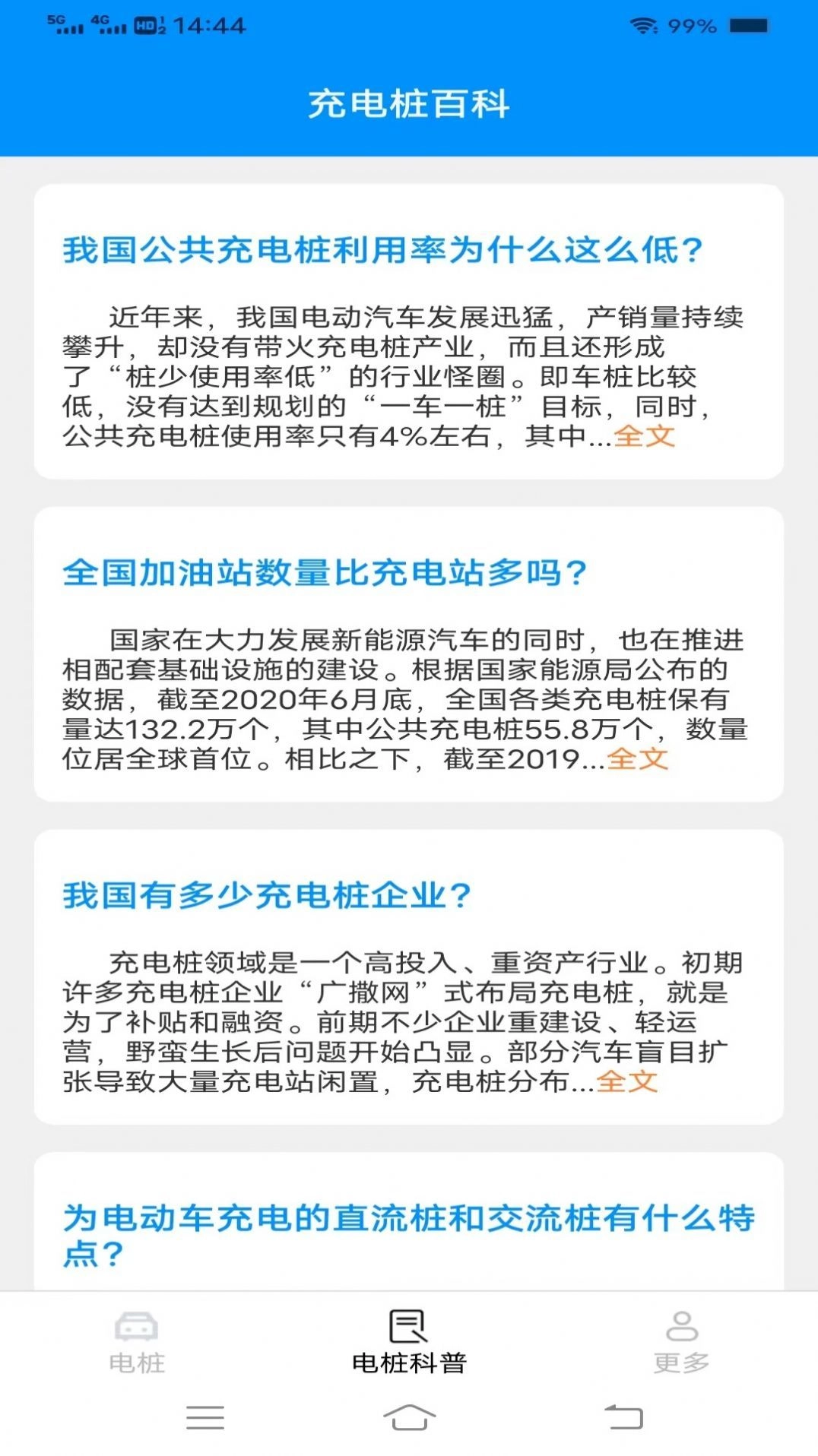
Task: Tap 全文 link in the 利用率 article
Action: coord(645,436)
